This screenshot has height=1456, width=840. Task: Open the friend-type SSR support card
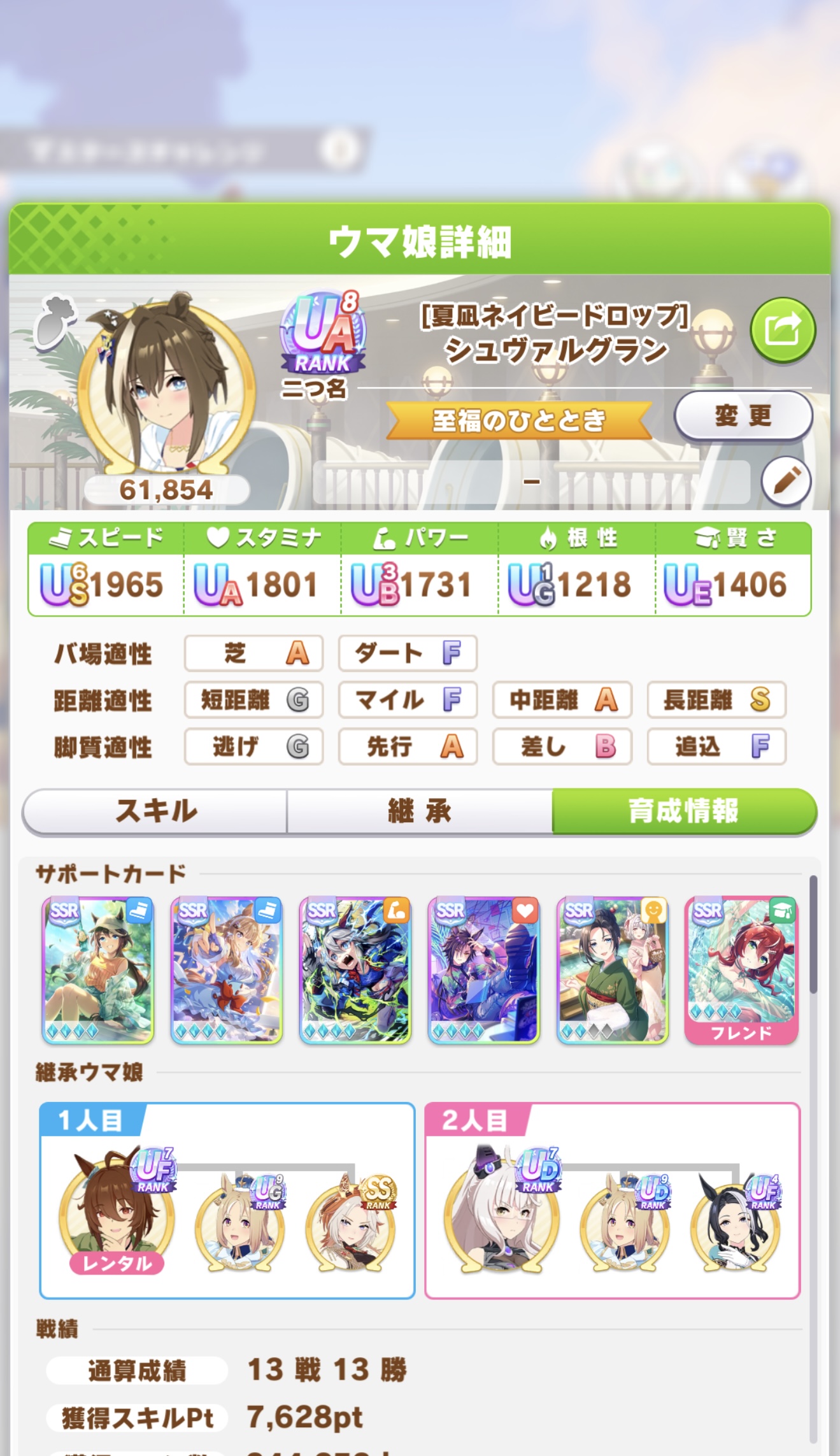click(x=613, y=970)
